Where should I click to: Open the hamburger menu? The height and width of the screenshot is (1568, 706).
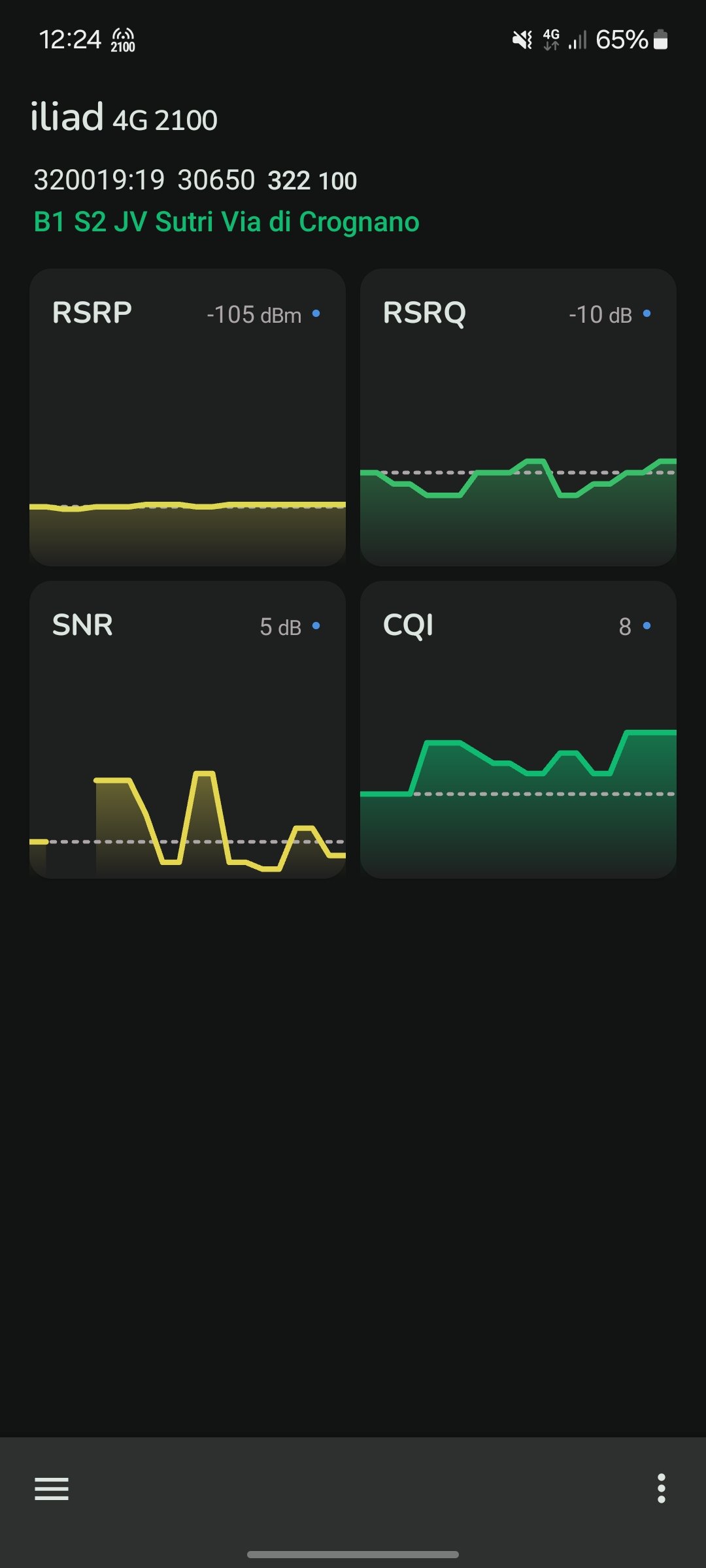pos(52,1489)
